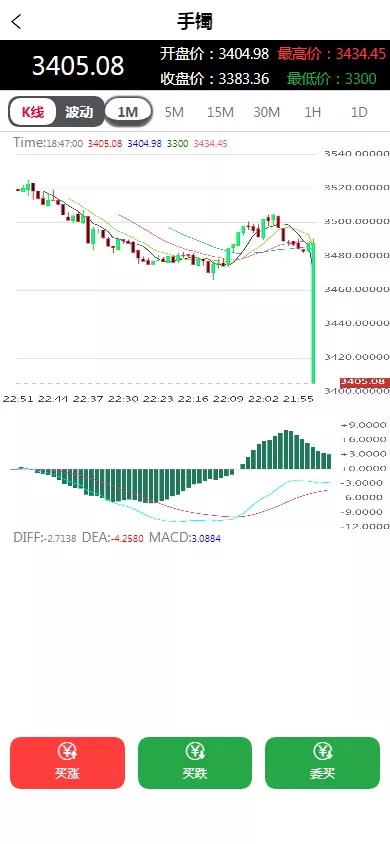Select the 1M time interval
The image size is (390, 844).
pos(128,112)
